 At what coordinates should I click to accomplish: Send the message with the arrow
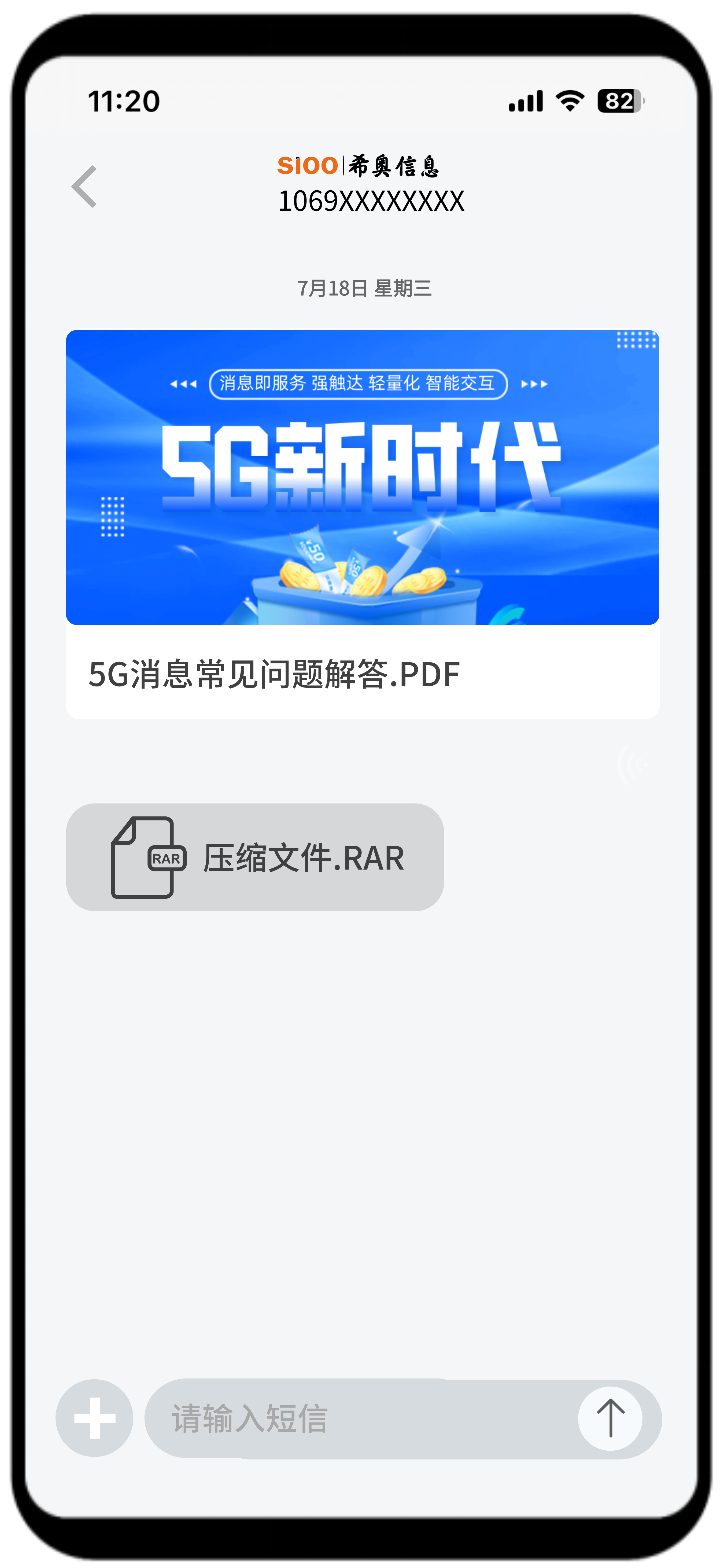point(610,1418)
